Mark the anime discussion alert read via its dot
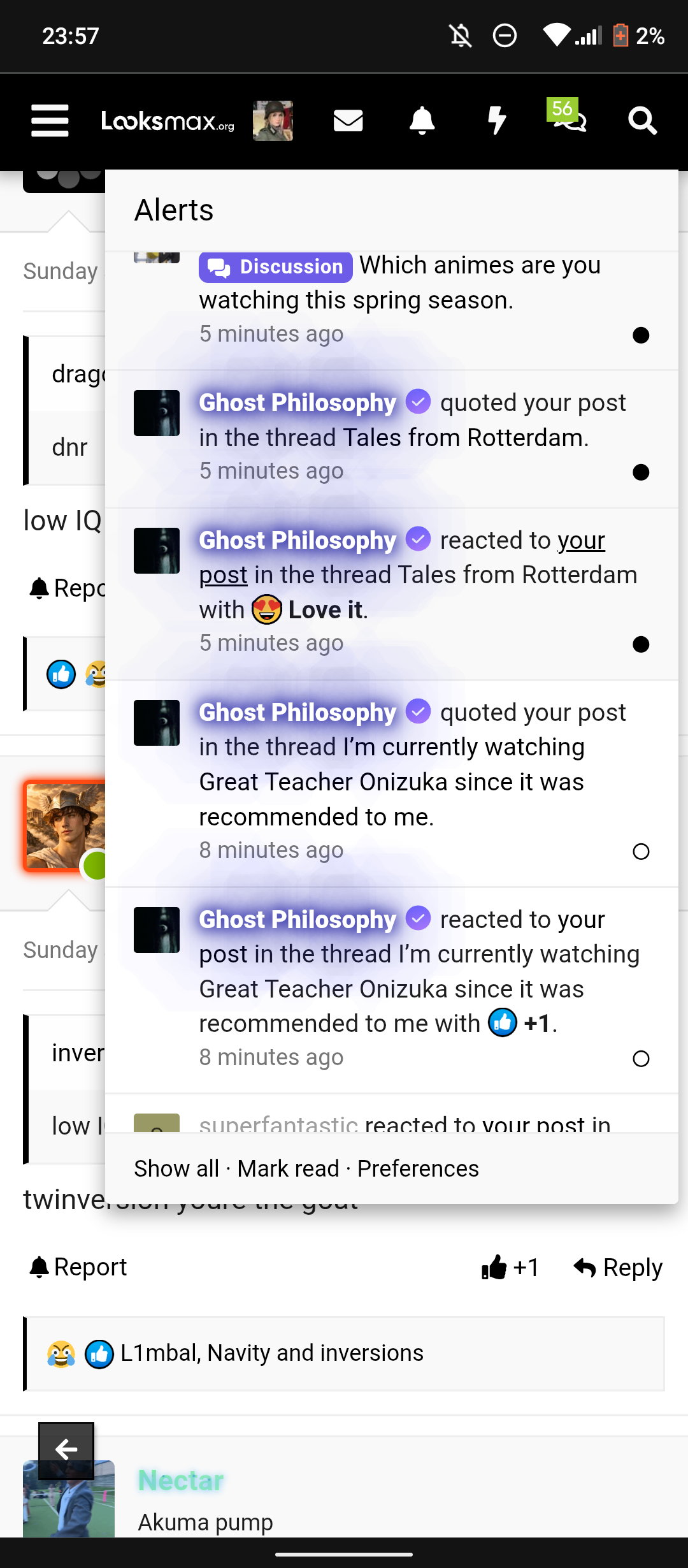The height and width of the screenshot is (1568, 688). (x=641, y=336)
